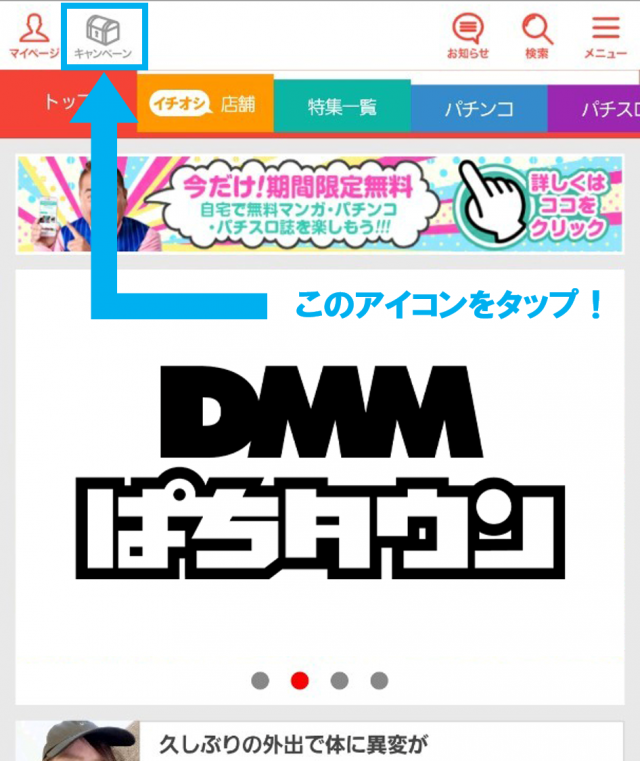The height and width of the screenshot is (761, 640).
Task: Jump to the fourth carousel dot
Action: tap(379, 681)
